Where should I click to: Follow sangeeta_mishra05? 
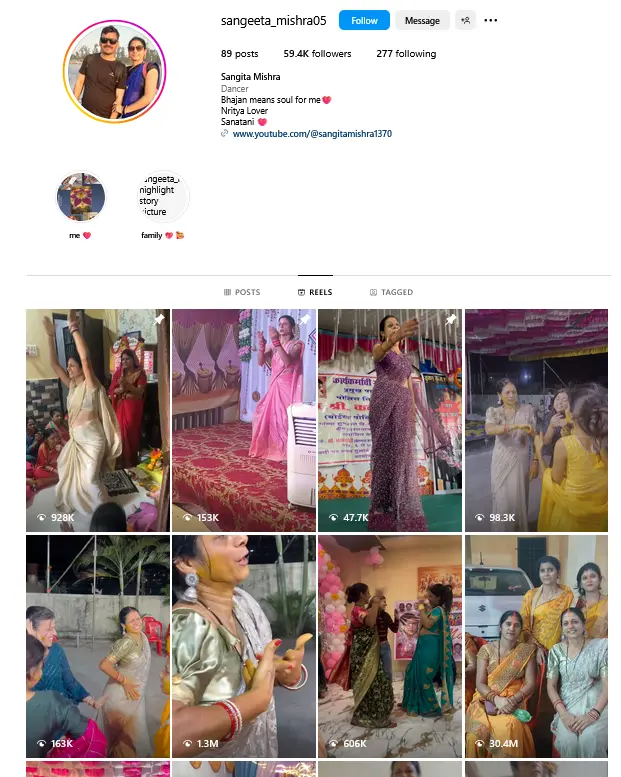[364, 20]
